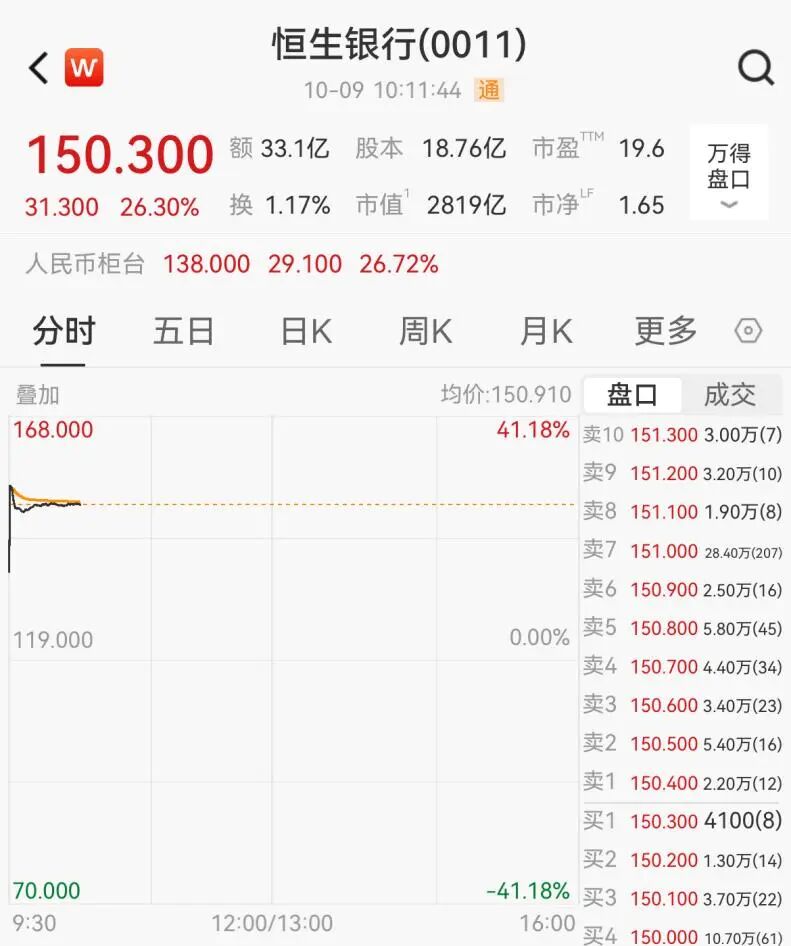Image resolution: width=791 pixels, height=946 pixels.
Task: Switch to the 盘口 order book tab
Action: [632, 395]
